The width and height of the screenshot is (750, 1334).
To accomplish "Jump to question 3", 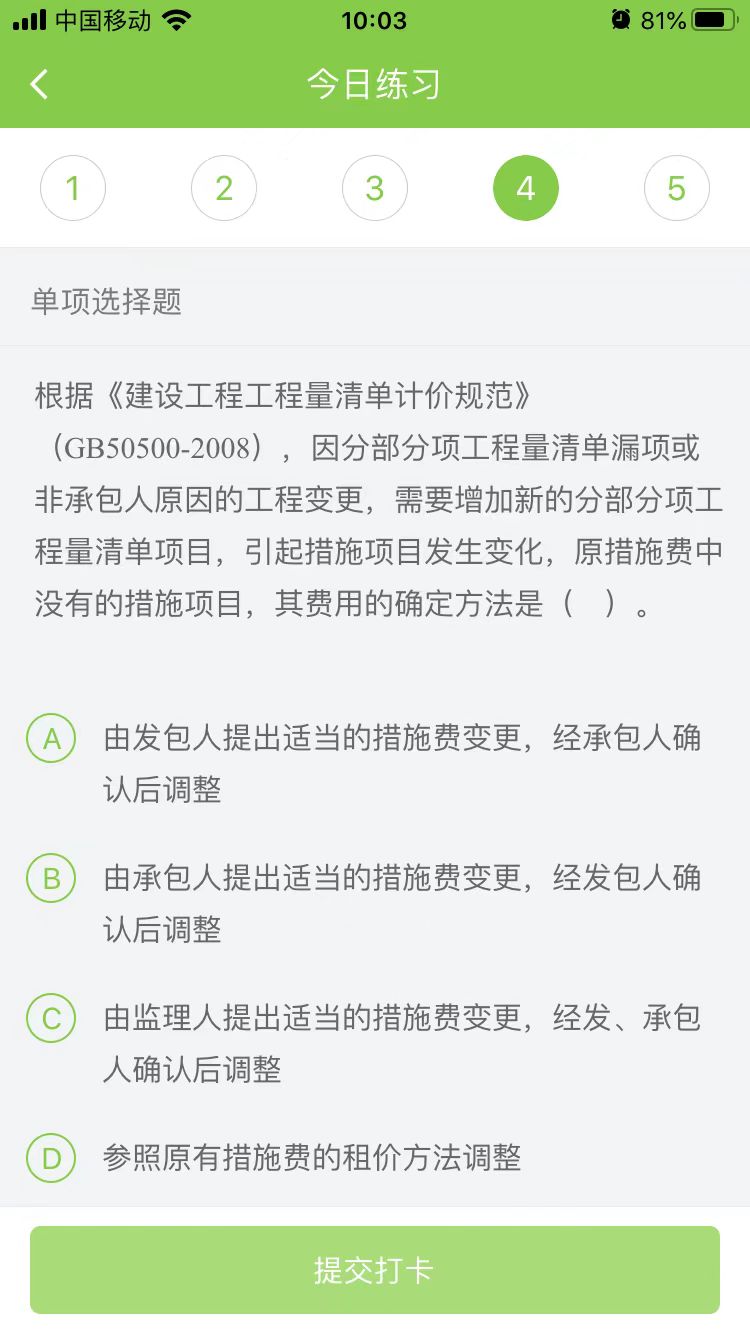I will pyautogui.click(x=375, y=188).
